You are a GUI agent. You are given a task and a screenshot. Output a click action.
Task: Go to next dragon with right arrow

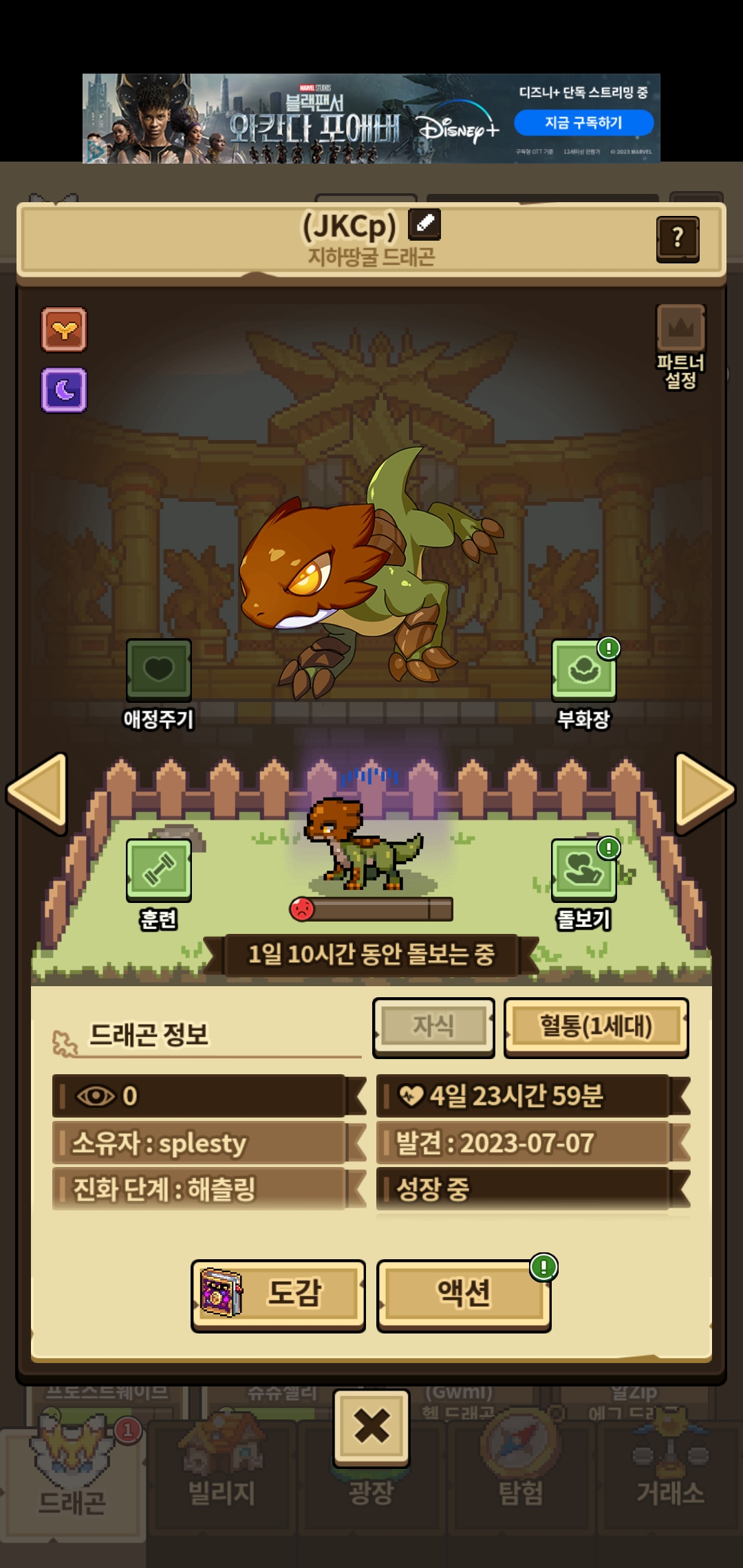pos(705,792)
